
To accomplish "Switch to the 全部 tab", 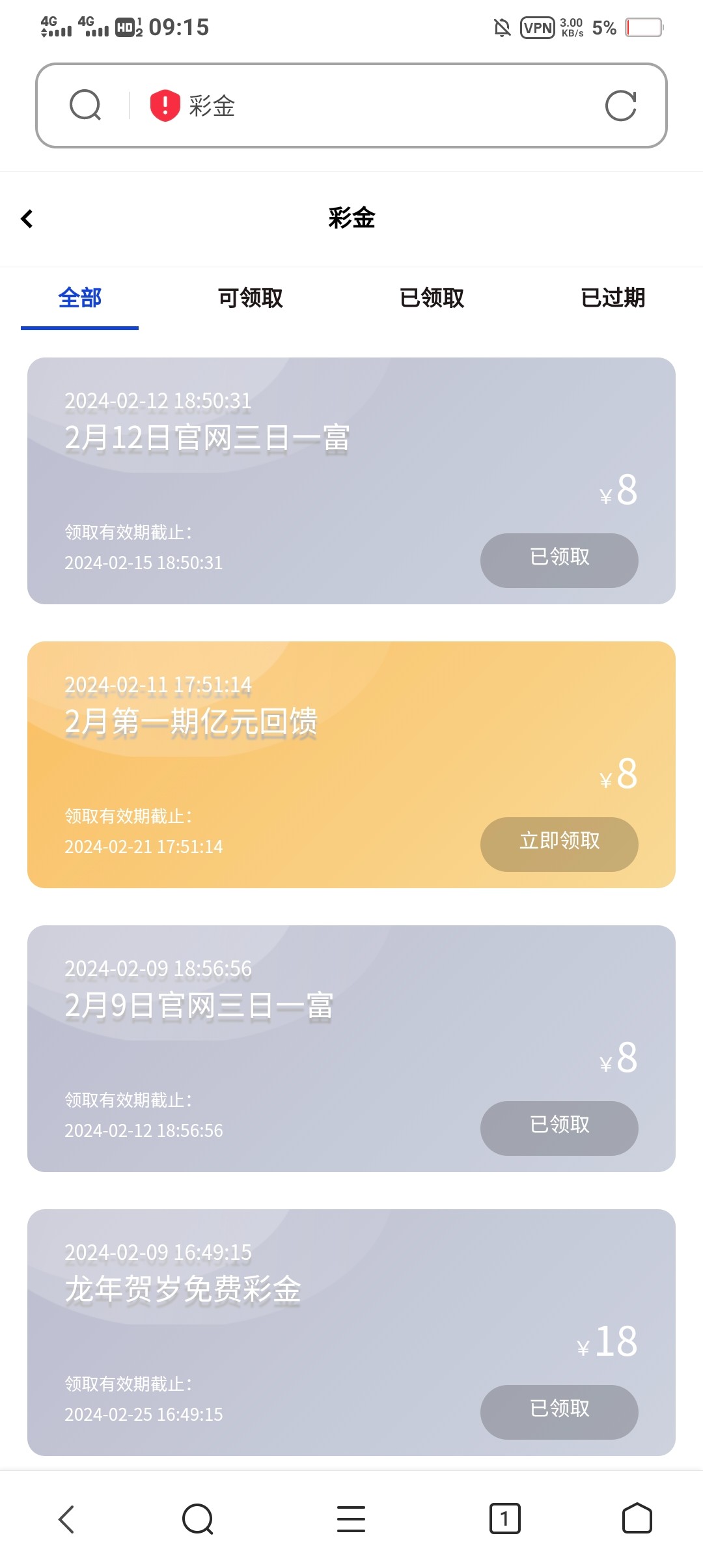I will click(79, 298).
